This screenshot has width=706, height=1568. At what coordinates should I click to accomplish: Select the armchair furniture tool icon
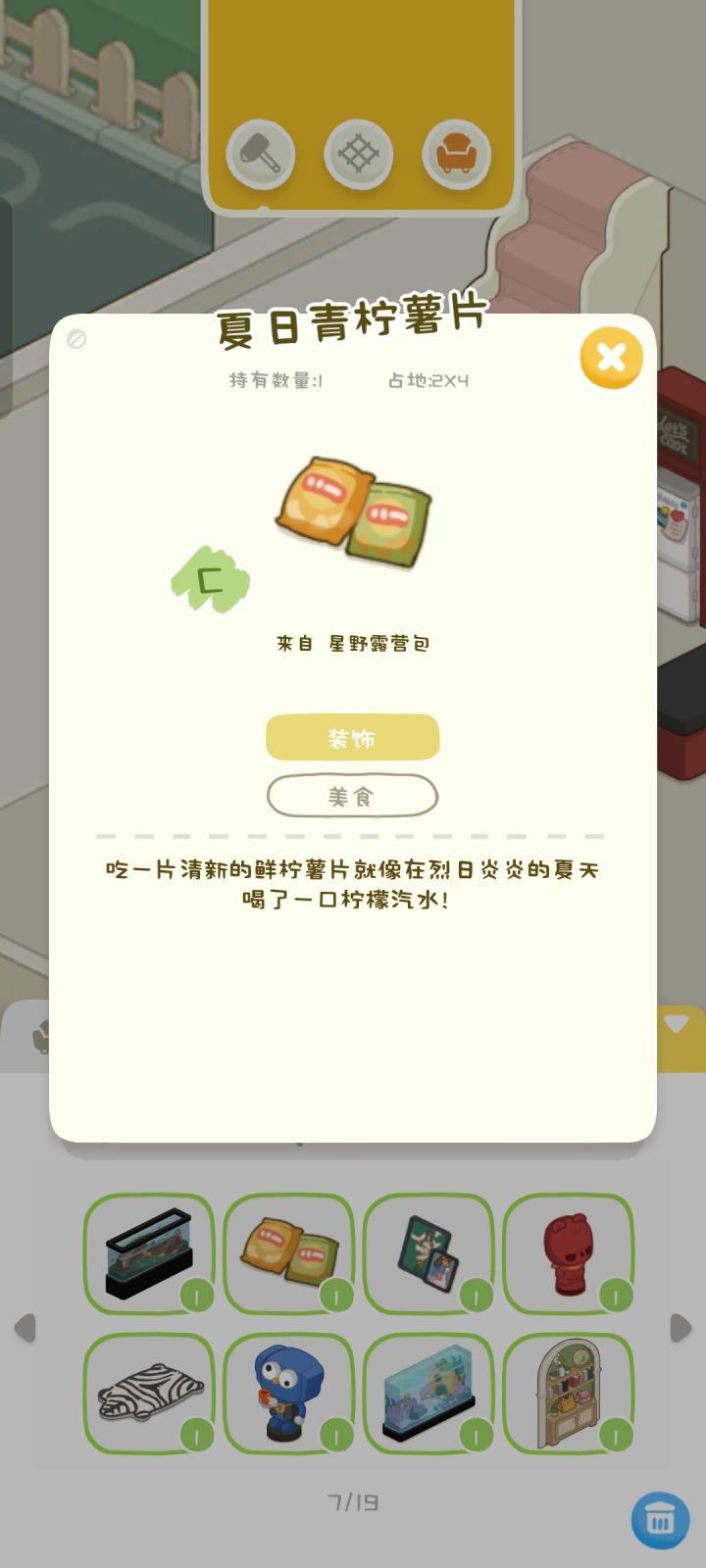(x=457, y=155)
